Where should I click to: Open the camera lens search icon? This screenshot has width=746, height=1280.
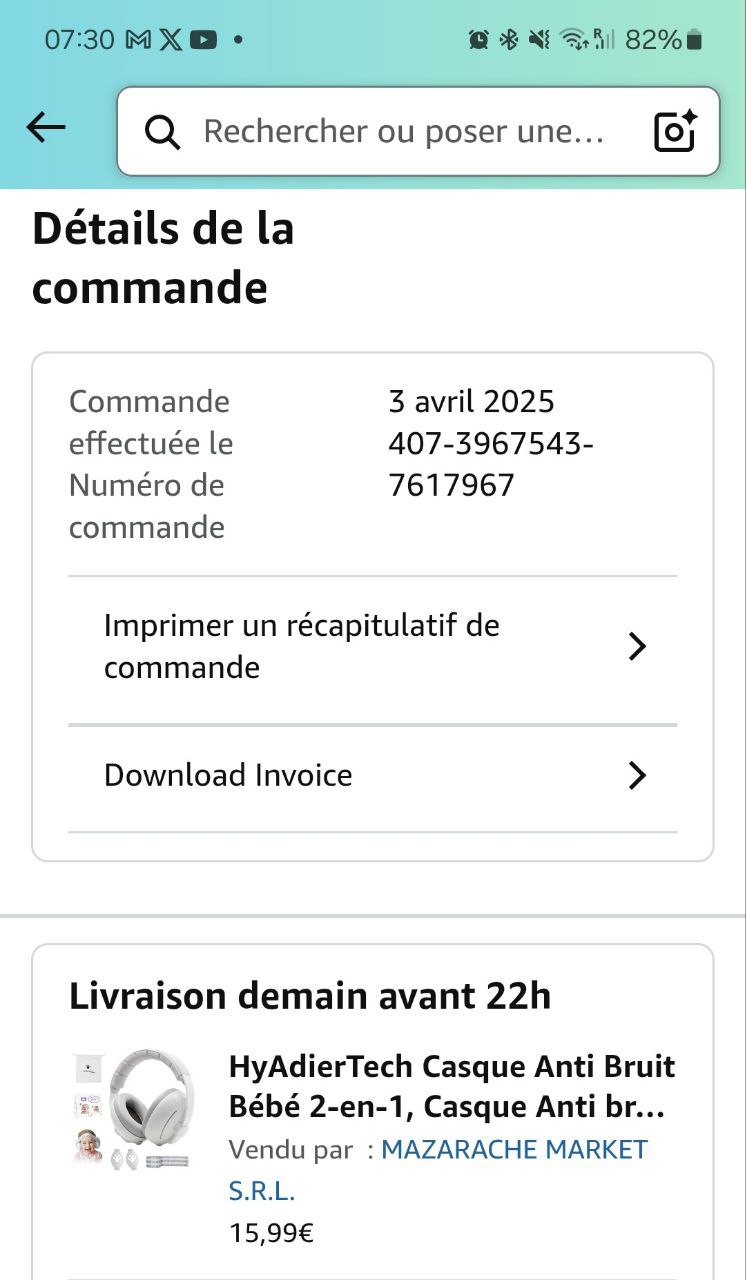click(675, 131)
